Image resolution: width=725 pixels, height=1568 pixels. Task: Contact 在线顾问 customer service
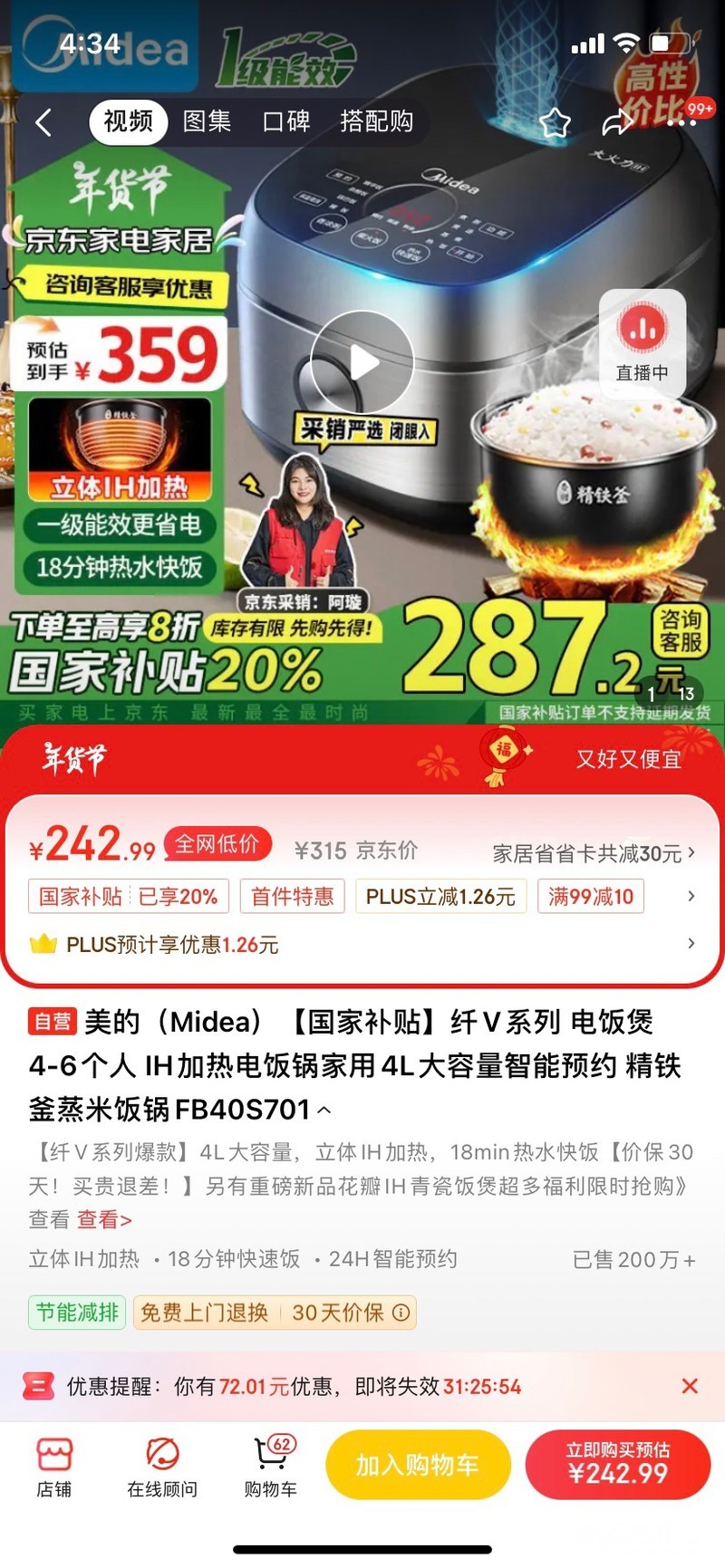162,1467
